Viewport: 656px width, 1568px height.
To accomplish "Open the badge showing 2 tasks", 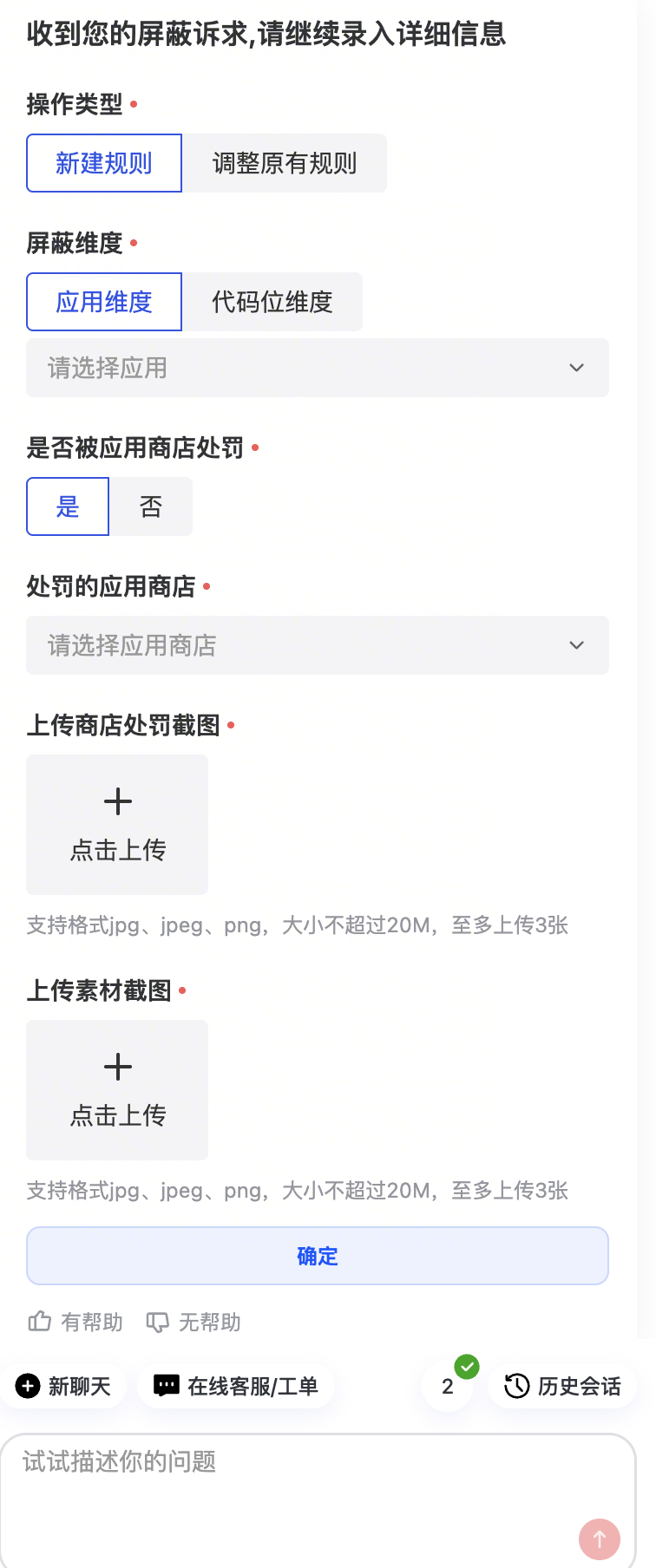I will click(x=448, y=1386).
